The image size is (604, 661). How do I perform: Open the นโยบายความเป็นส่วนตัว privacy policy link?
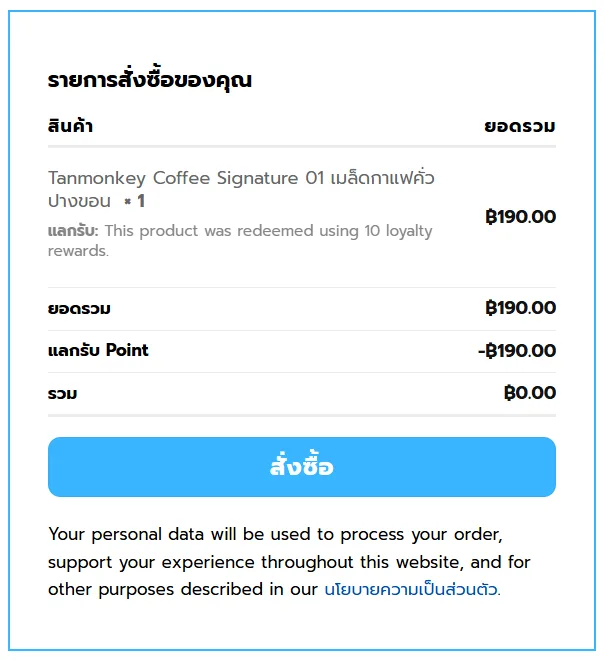coord(410,590)
